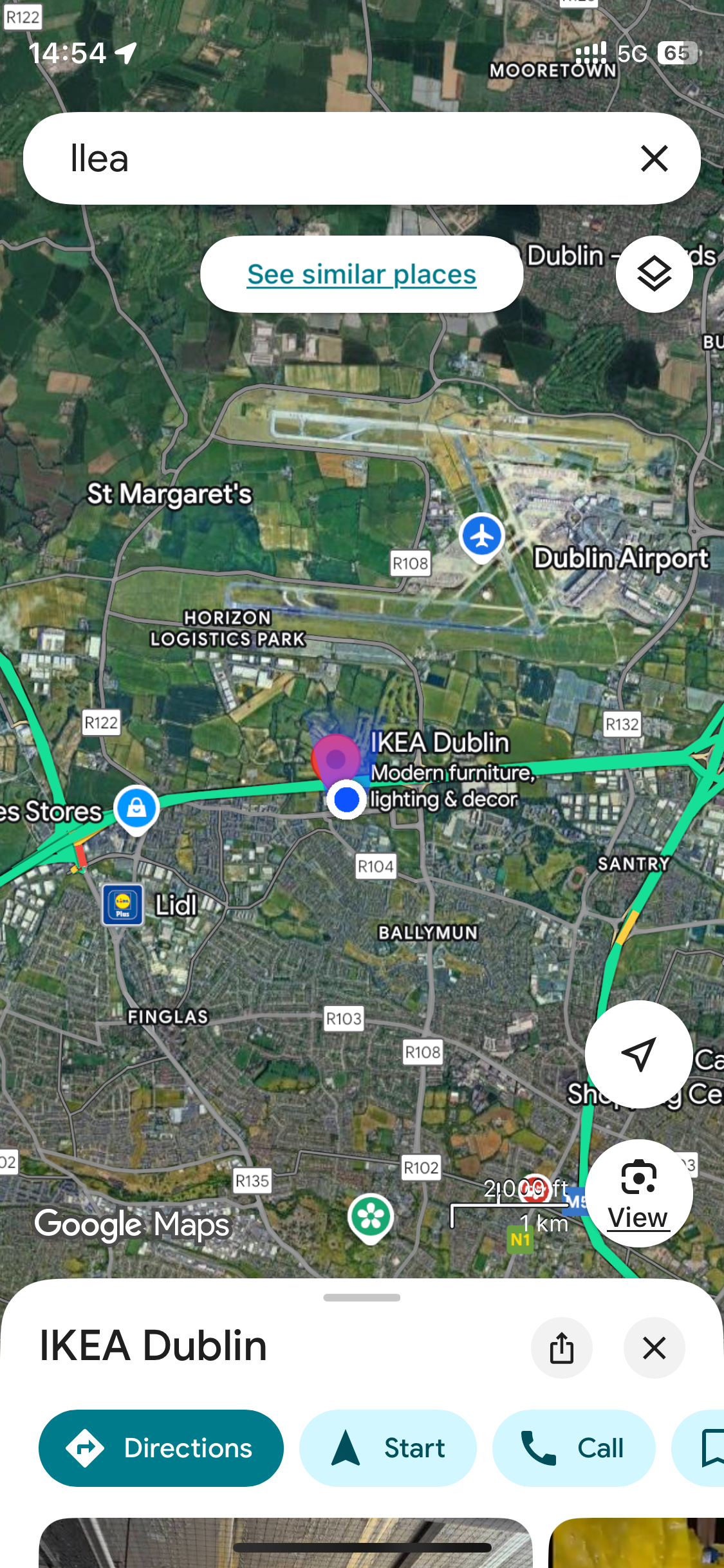Select the blue shopping bag map marker
This screenshot has height=1568, width=724.
click(x=136, y=808)
